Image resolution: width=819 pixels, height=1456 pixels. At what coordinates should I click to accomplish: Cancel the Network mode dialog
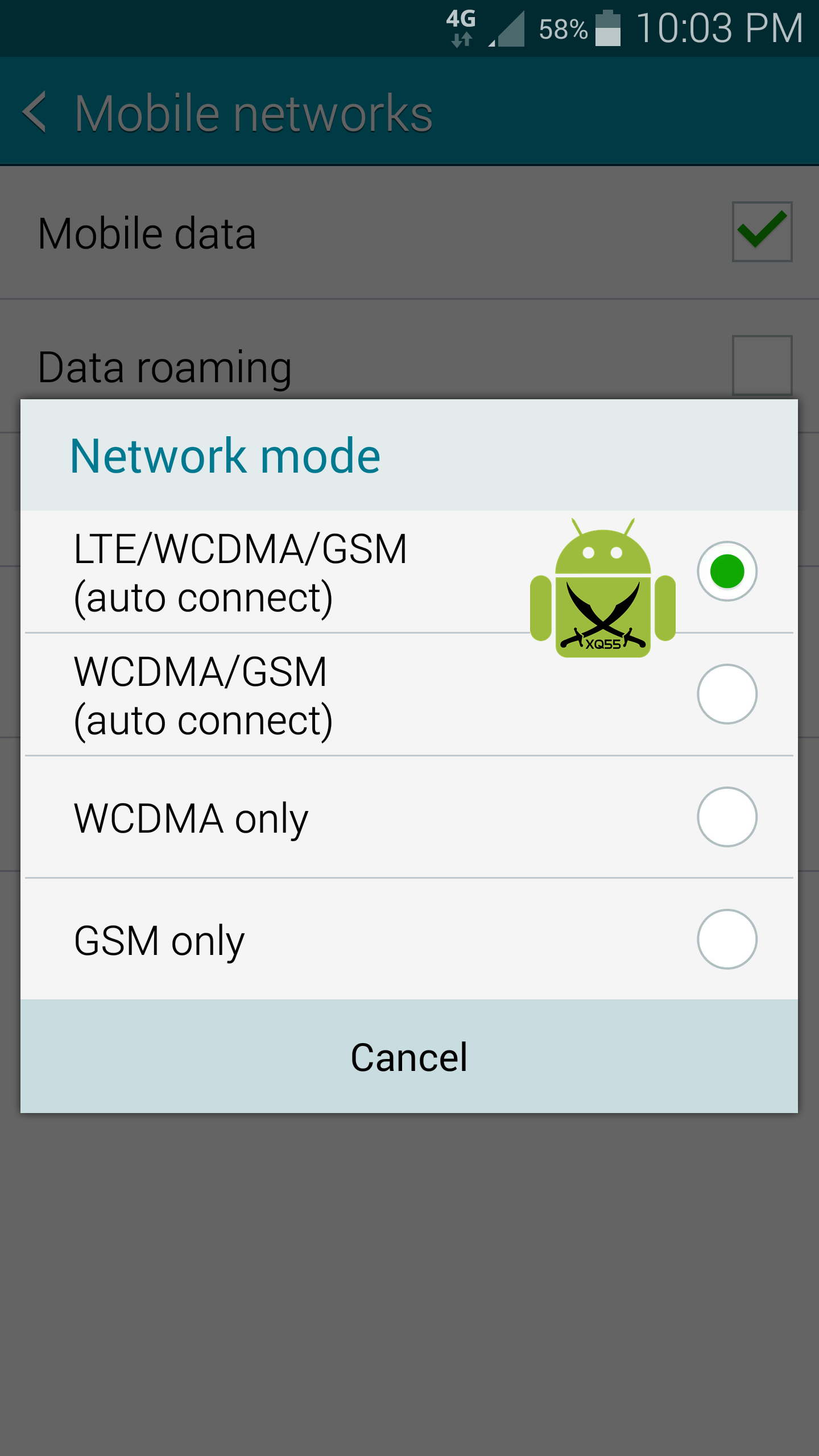(409, 1057)
